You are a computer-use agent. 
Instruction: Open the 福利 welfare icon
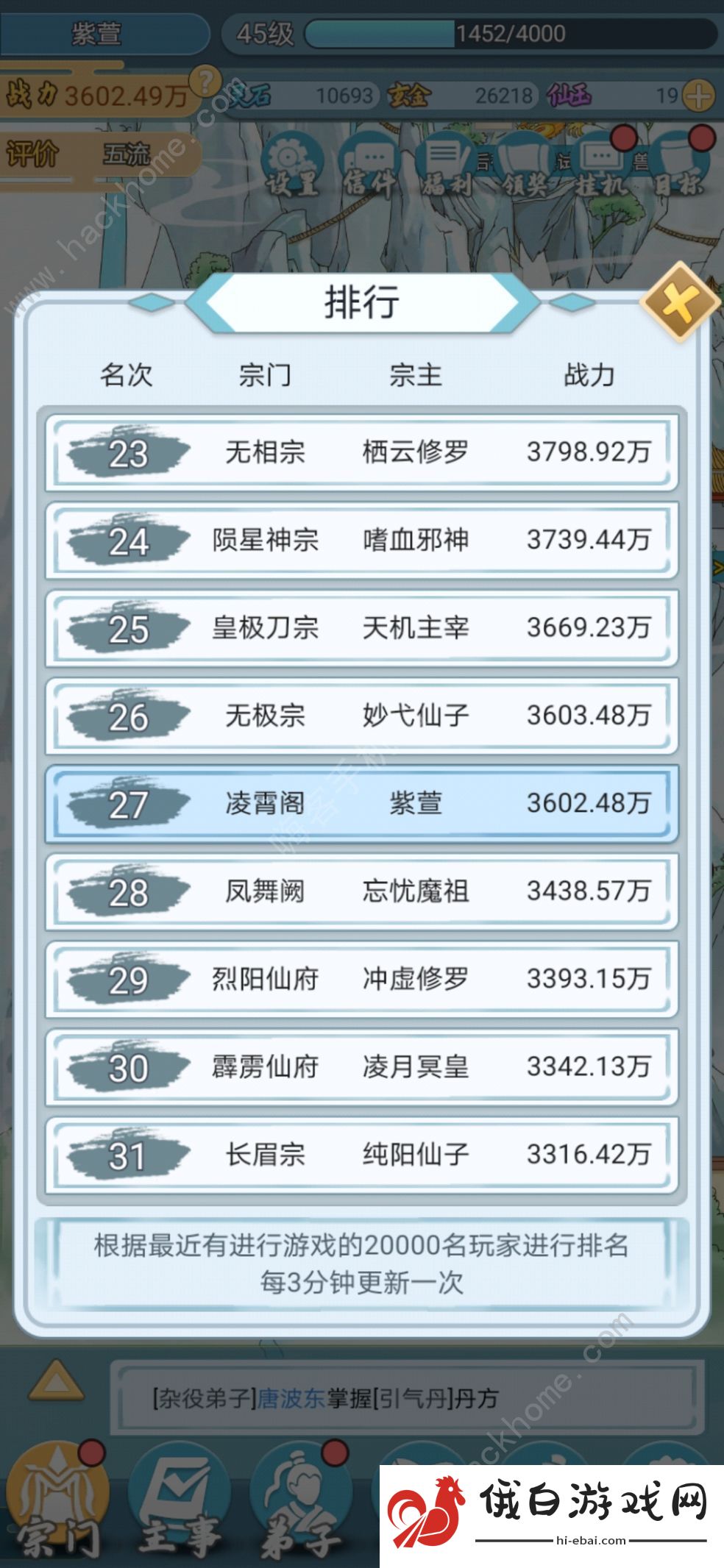click(447, 166)
